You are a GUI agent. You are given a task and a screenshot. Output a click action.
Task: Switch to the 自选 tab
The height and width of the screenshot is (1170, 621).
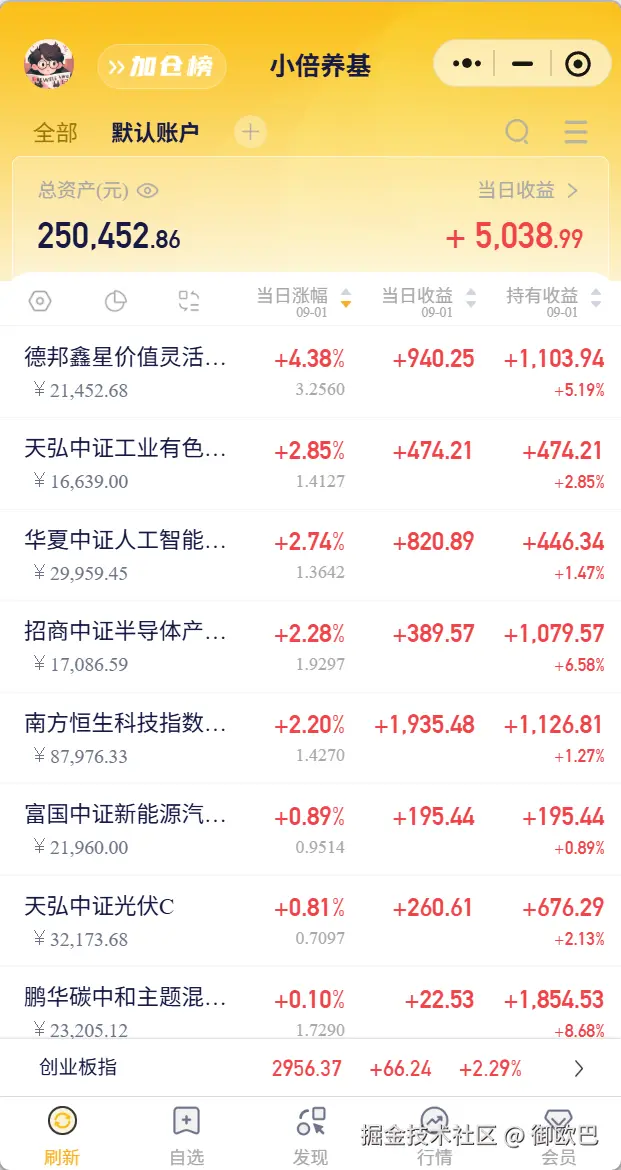(186, 1135)
